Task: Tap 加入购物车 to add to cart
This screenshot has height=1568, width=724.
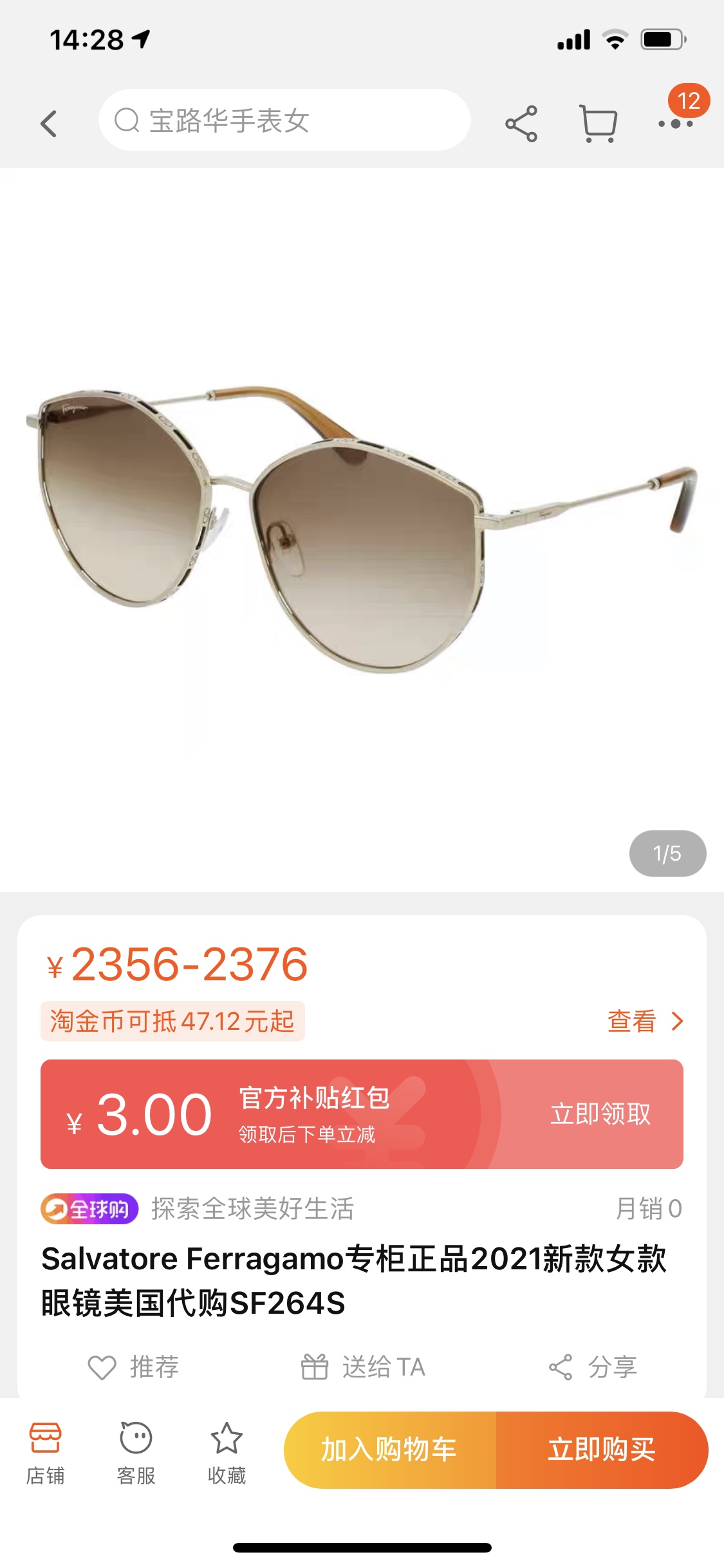Action: tap(389, 1450)
